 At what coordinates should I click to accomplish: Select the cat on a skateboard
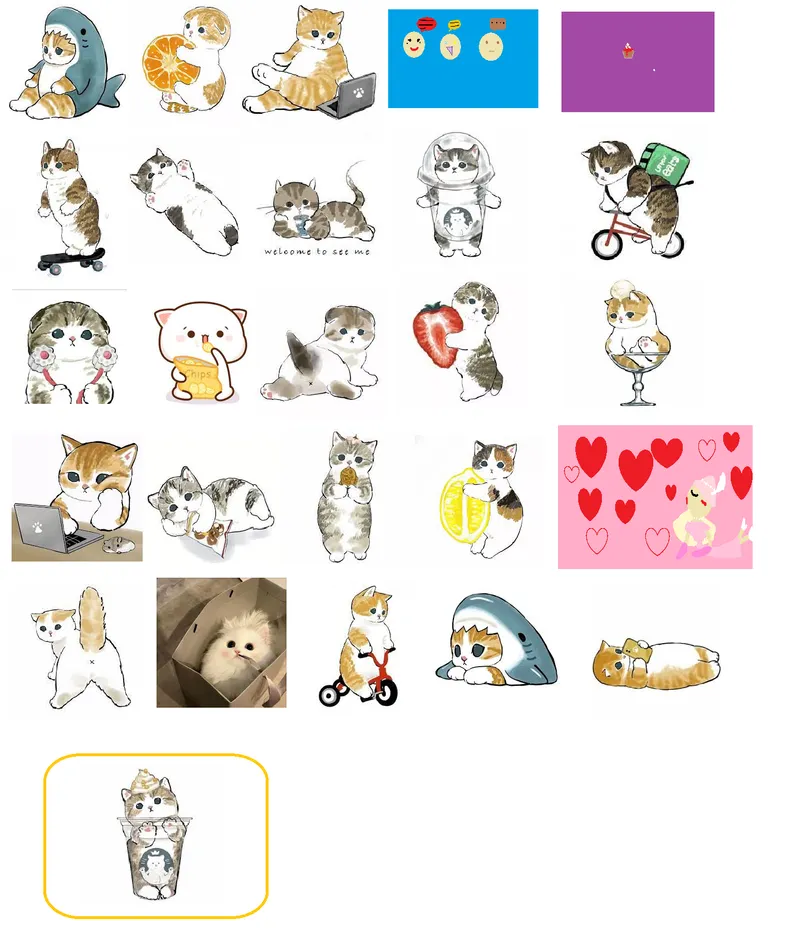click(68, 206)
